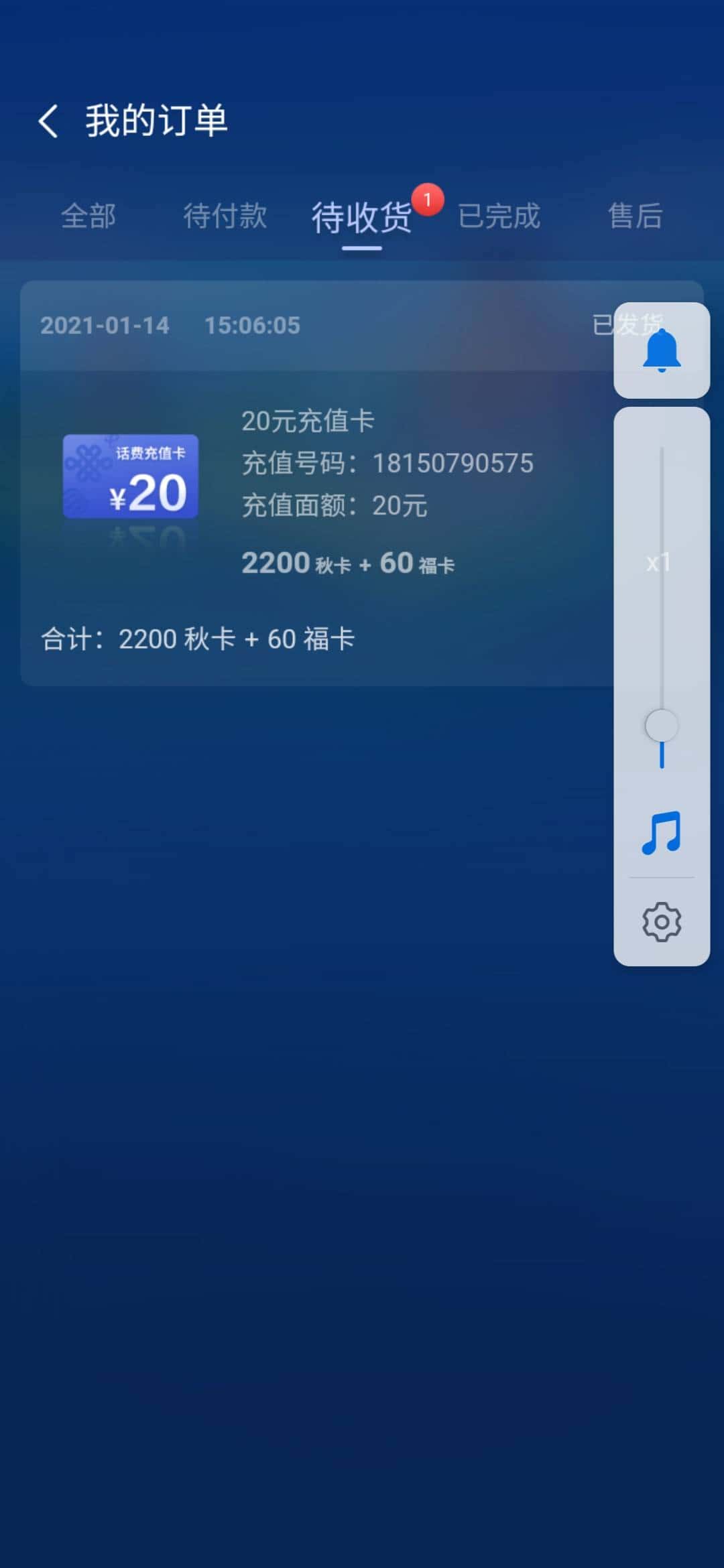Screen dimensions: 724x1568
Task: Click the 2200 秋卡 + 60 福卡 price text
Action: coord(349,563)
